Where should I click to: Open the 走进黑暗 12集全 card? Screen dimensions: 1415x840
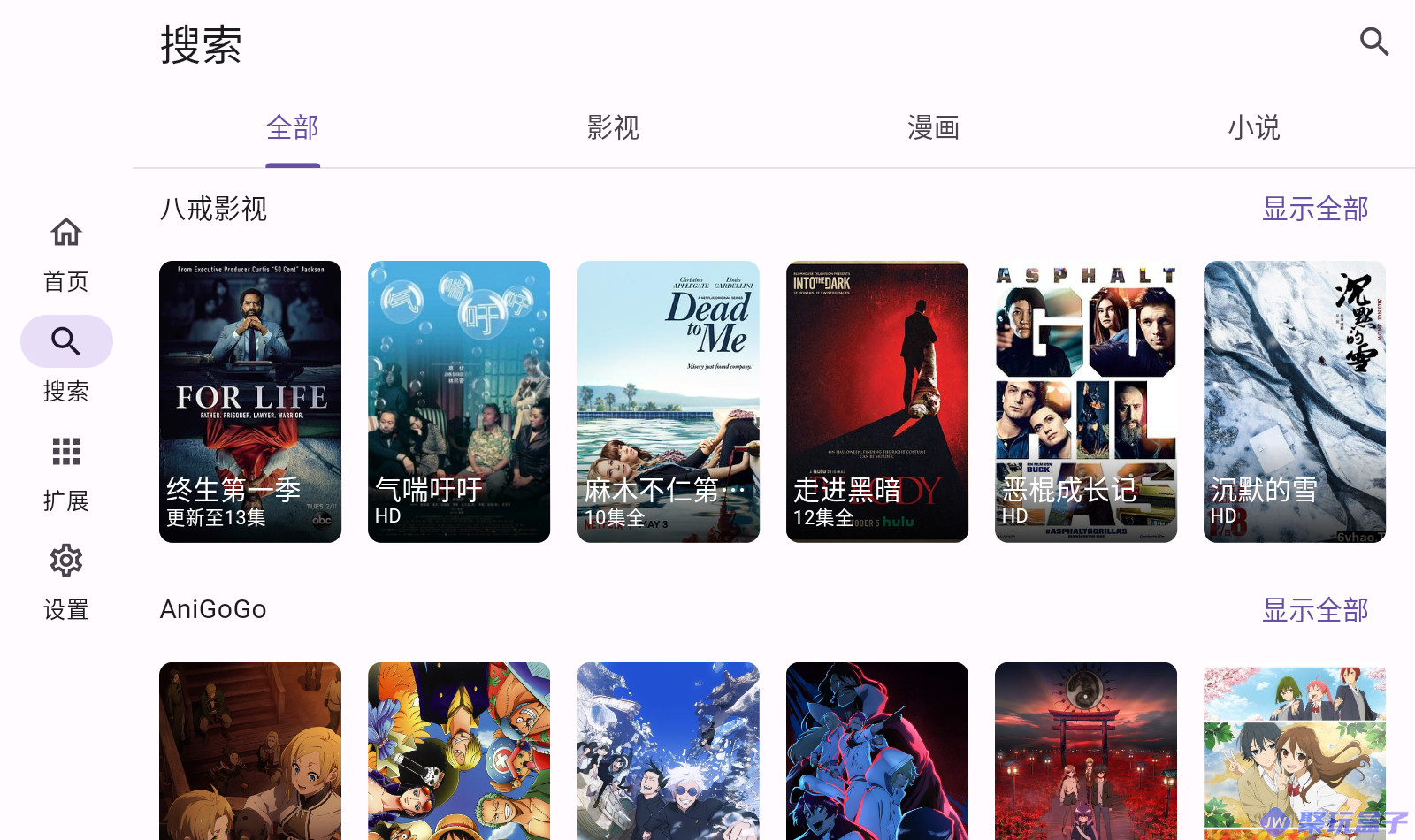pos(876,401)
